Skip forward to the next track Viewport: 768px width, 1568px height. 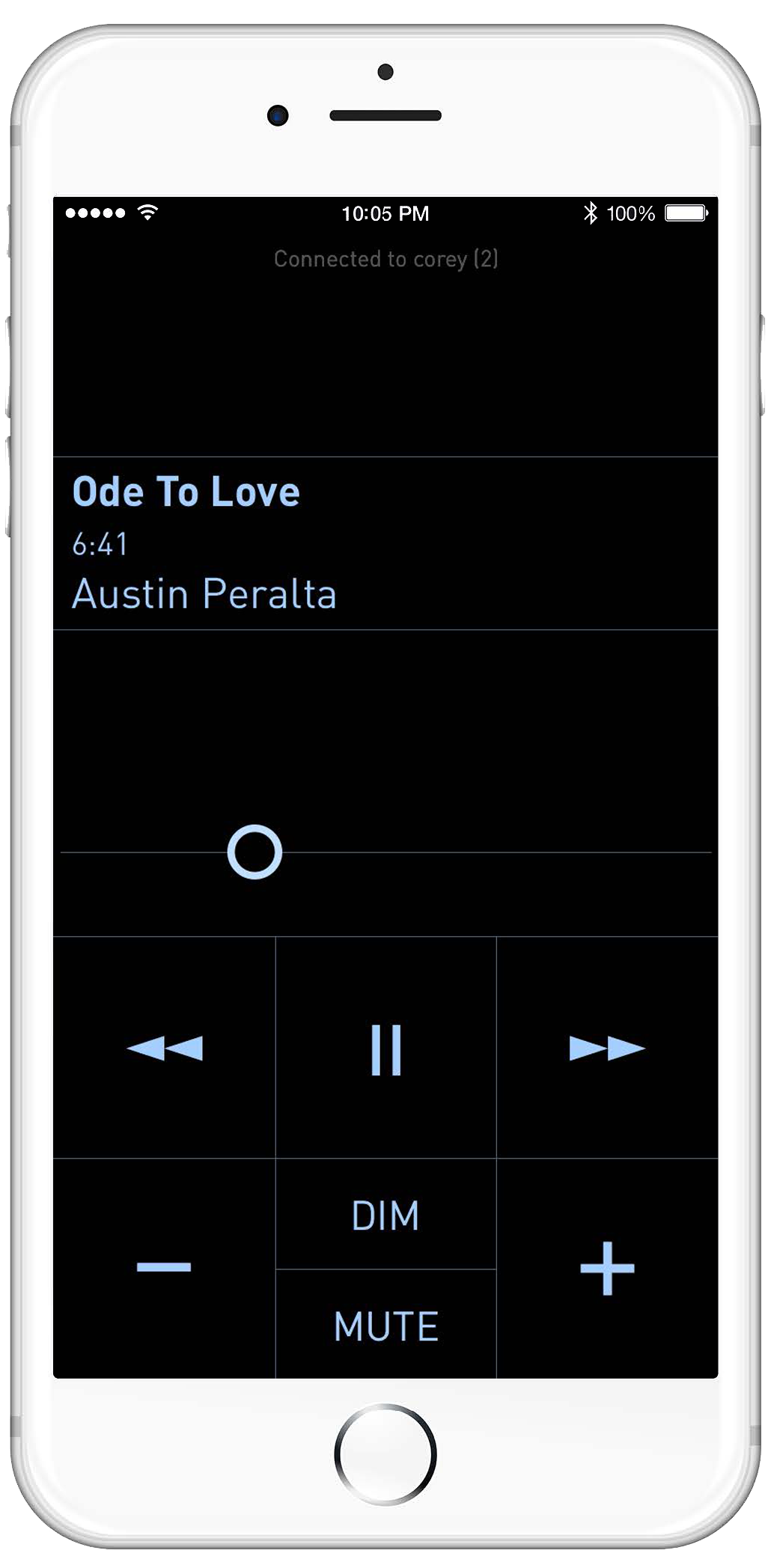(607, 1048)
